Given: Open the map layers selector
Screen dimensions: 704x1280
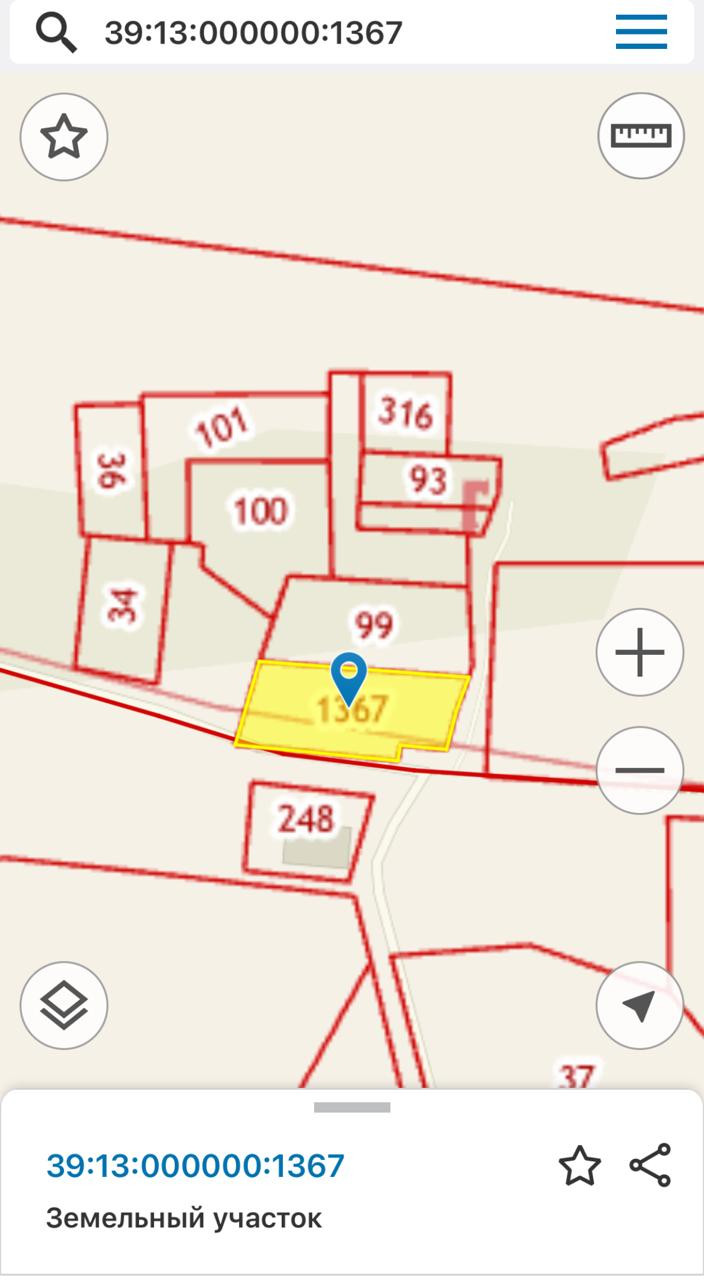Looking at the screenshot, I should (64, 1005).
